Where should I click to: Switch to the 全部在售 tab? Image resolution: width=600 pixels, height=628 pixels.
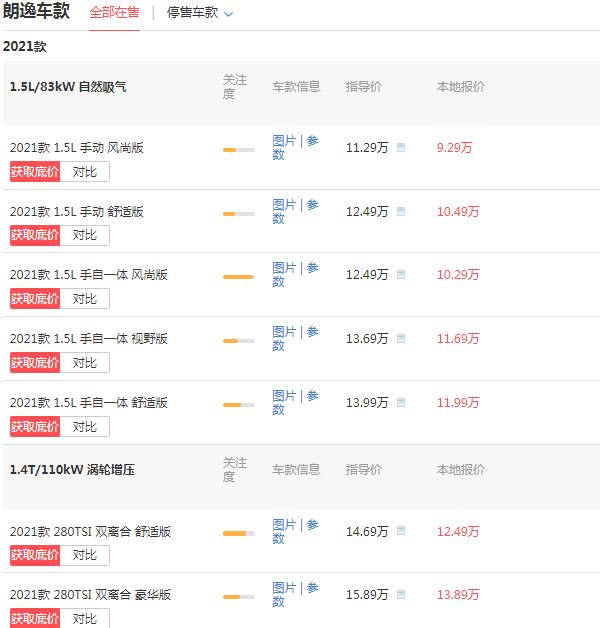114,13
